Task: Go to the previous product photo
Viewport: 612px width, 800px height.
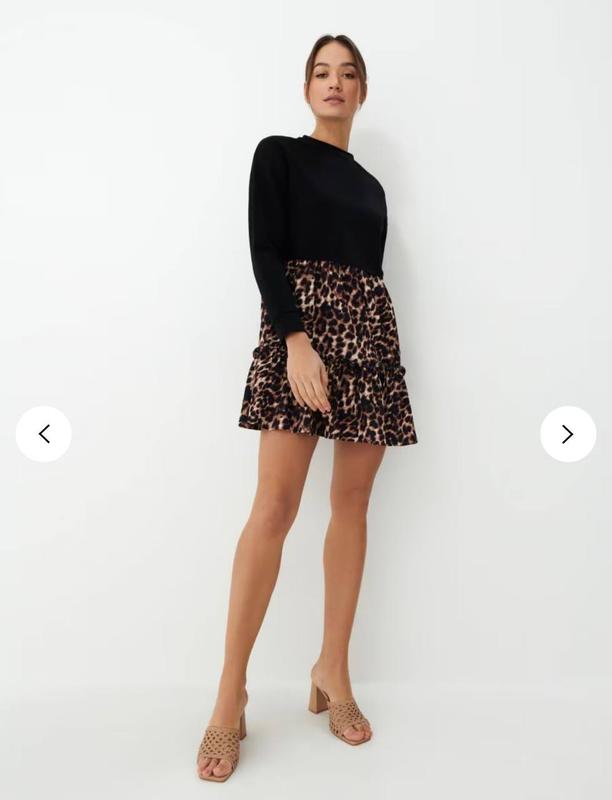Action: coord(44,434)
